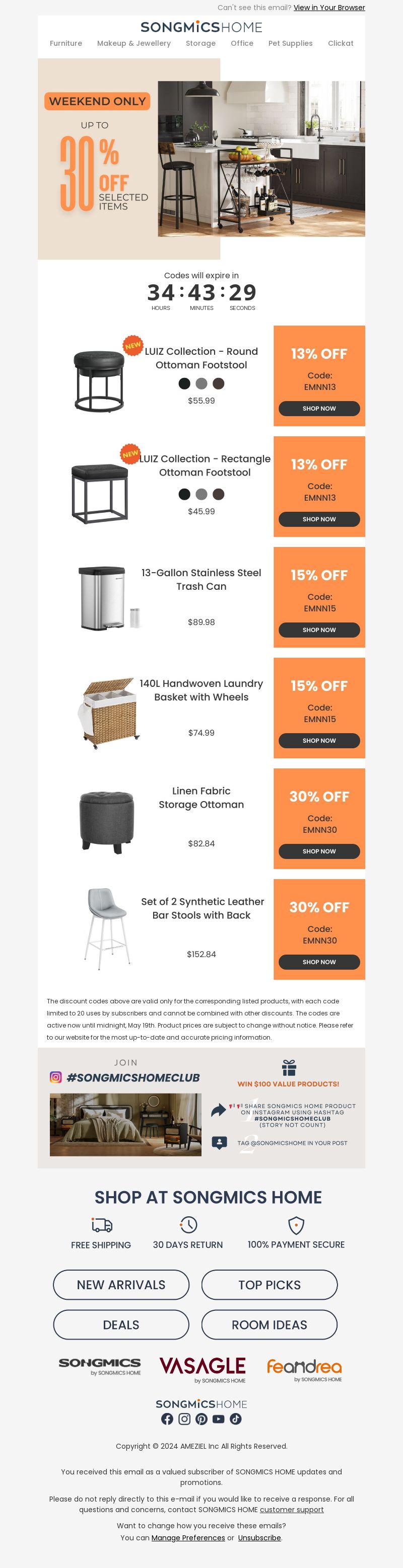Shop the LUIZ Rectangle Ottoman Footstool
The width and height of the screenshot is (403, 1568).
[x=319, y=519]
